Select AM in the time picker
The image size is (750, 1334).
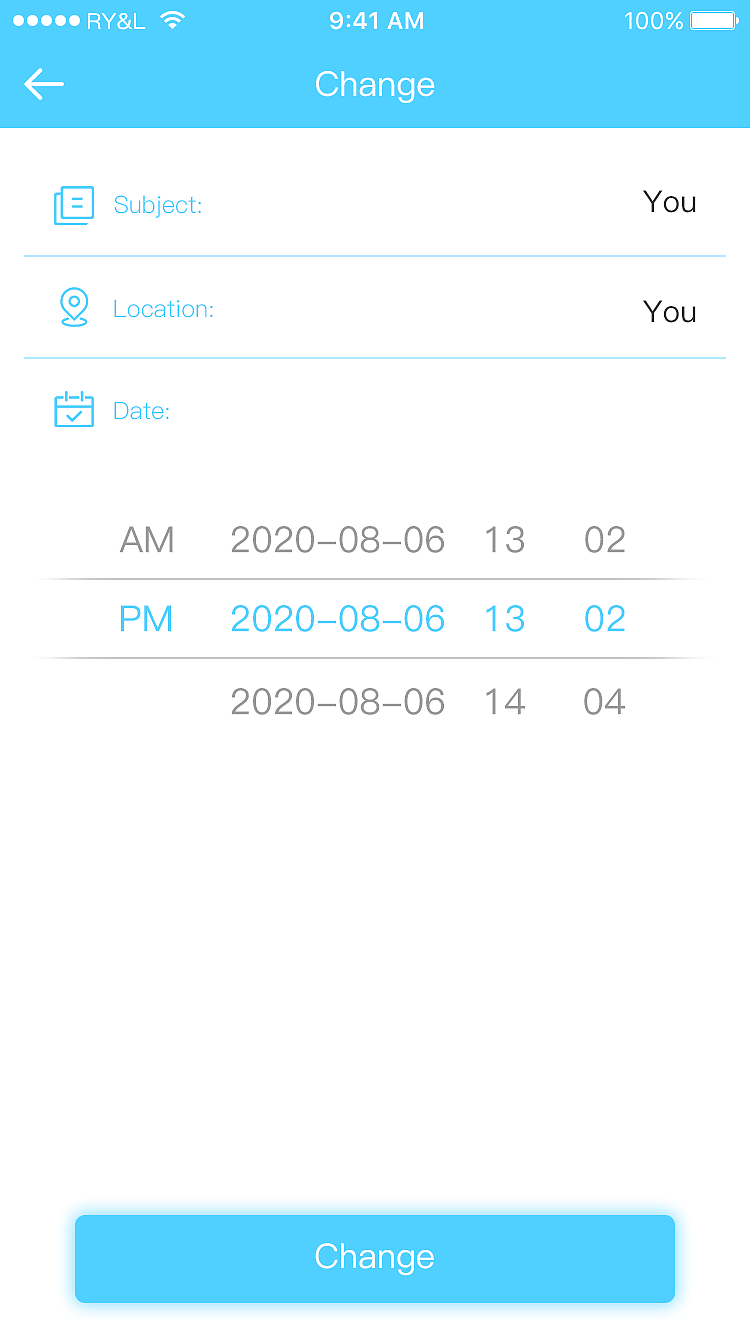[x=147, y=540]
